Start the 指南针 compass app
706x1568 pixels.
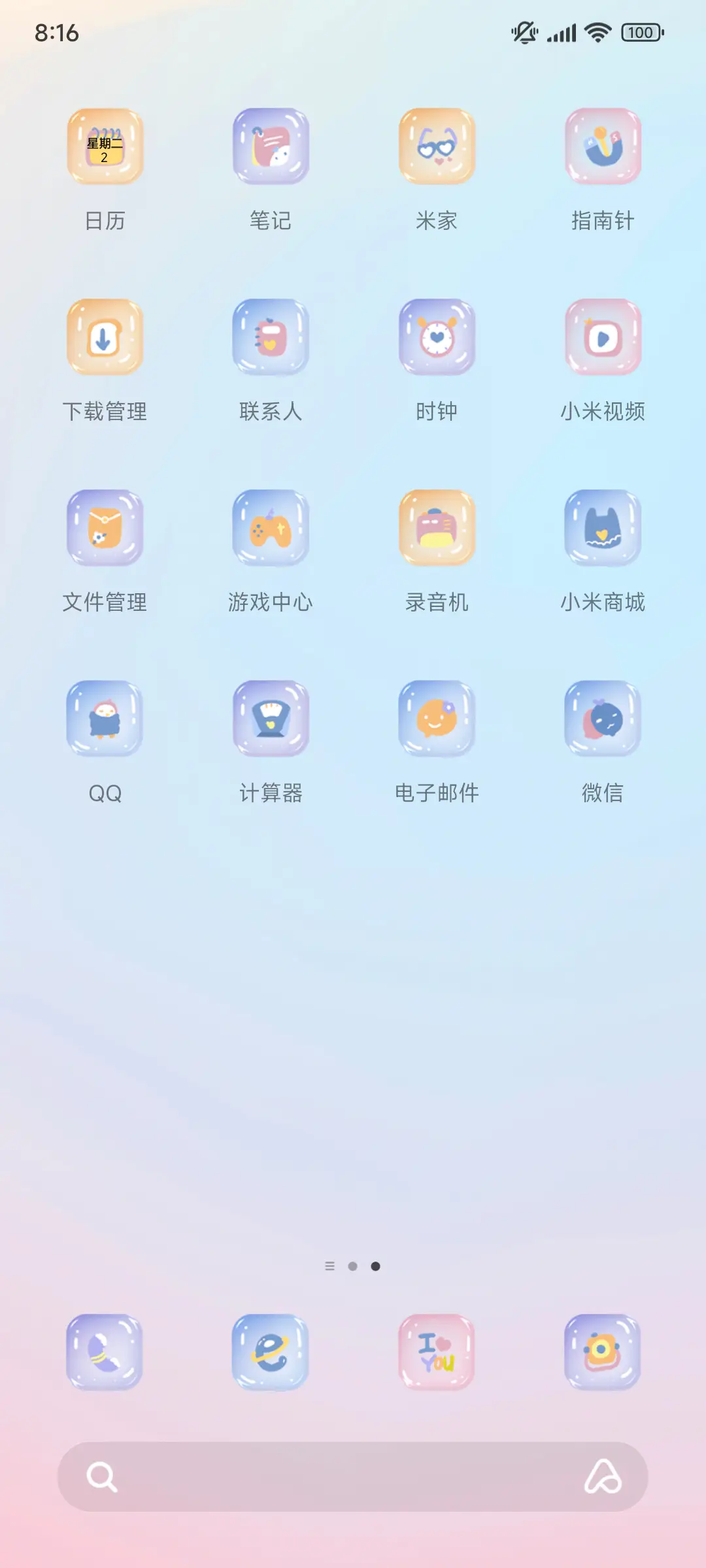click(601, 147)
